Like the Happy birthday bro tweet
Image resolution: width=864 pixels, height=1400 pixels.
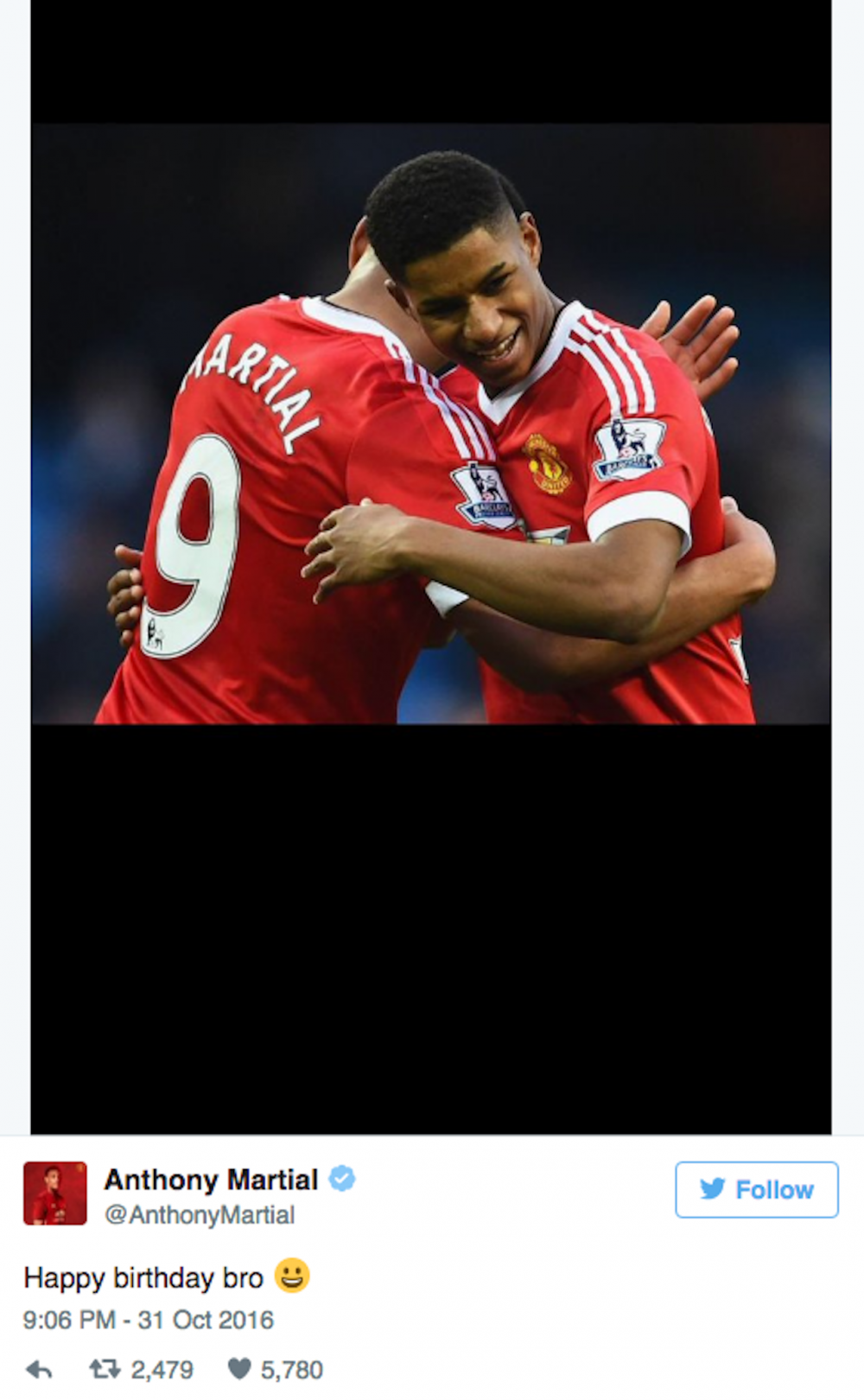238,1369
